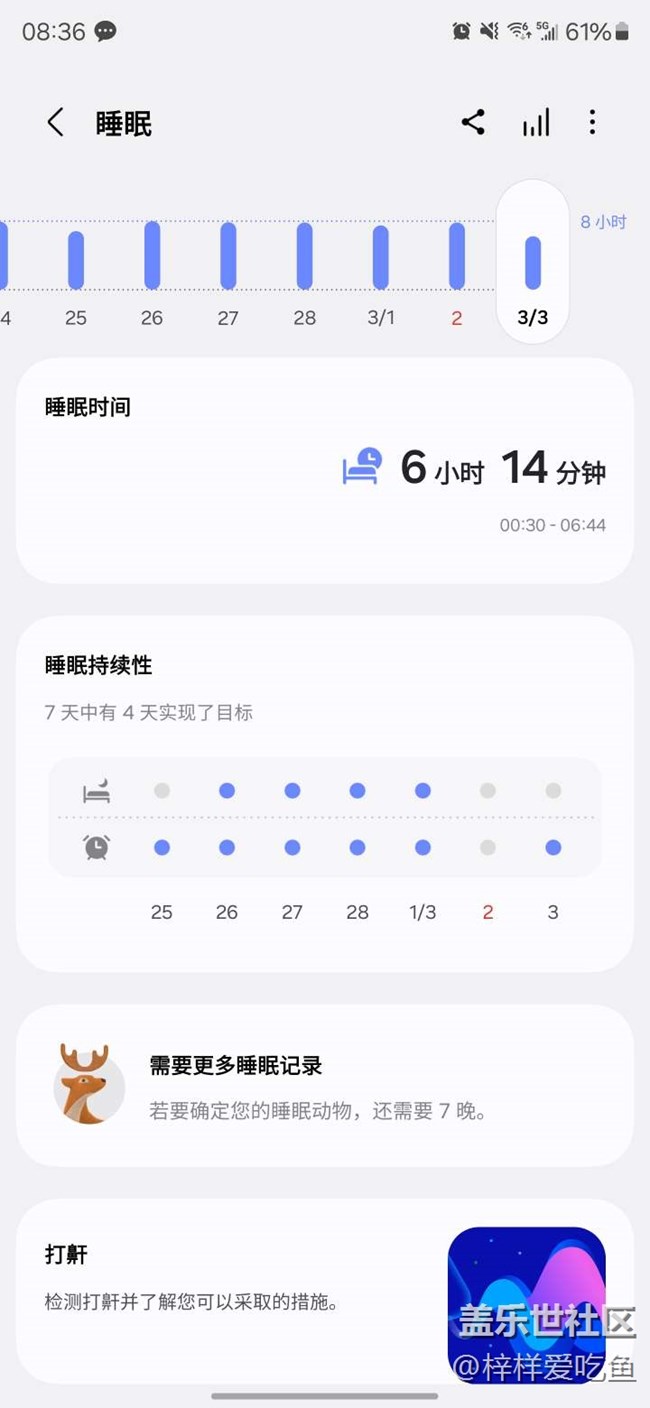
Task: Open the 需要更多睡眠记录 card
Action: [324, 1085]
